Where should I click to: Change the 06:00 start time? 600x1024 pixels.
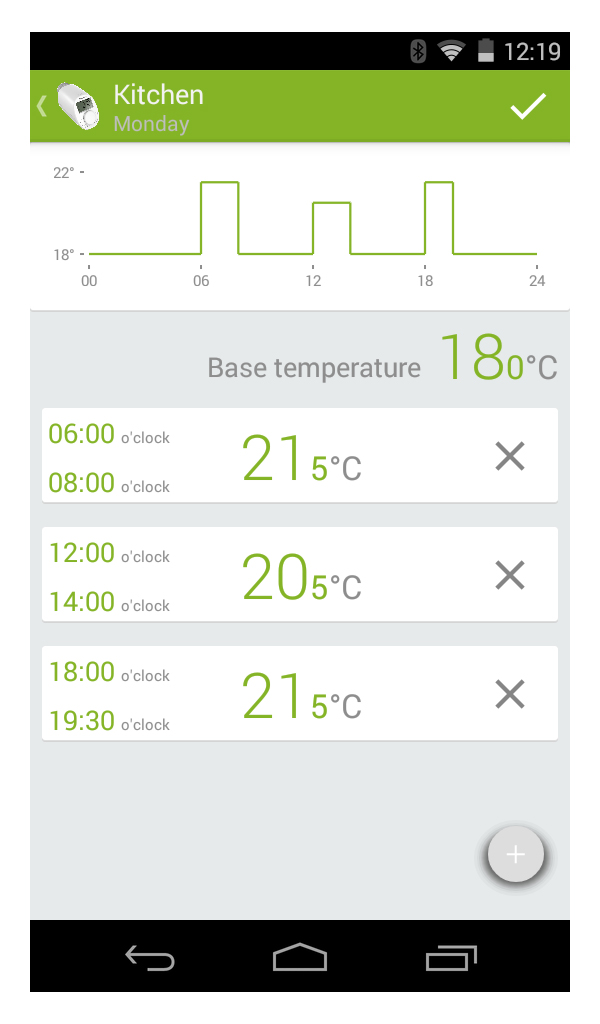pos(82,434)
